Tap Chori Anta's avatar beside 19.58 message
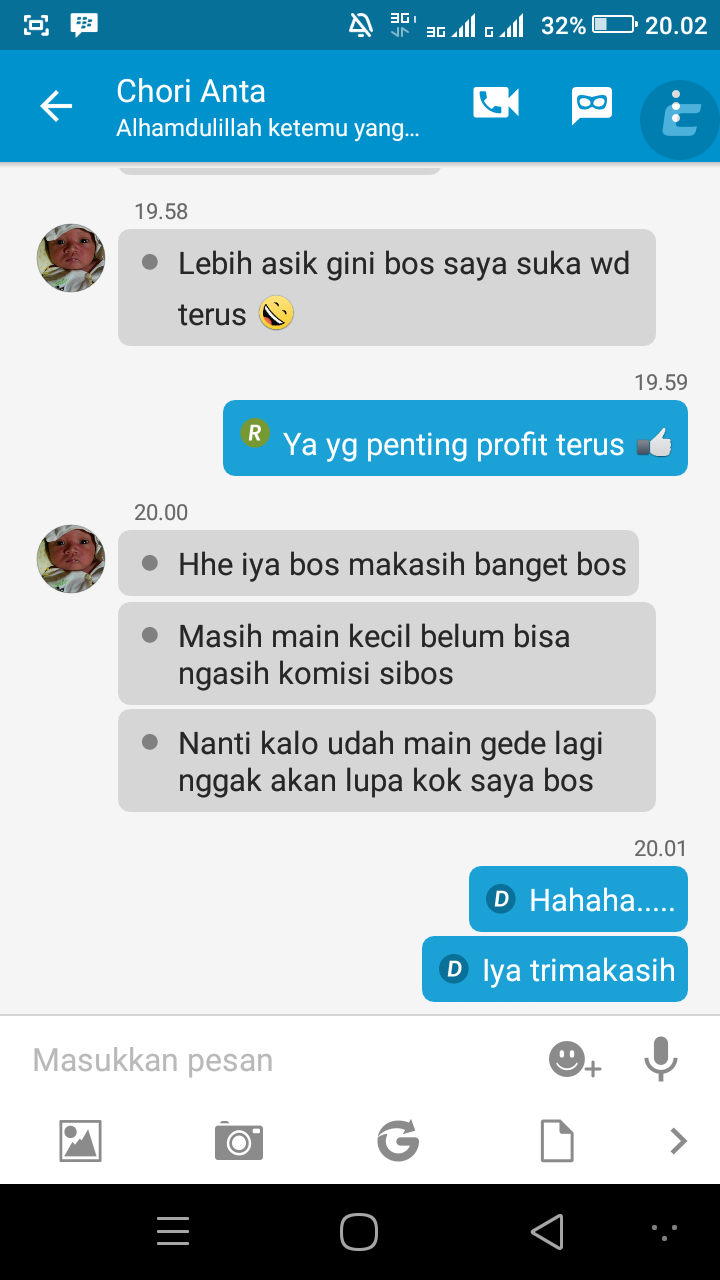The height and width of the screenshot is (1280, 720). (71, 258)
